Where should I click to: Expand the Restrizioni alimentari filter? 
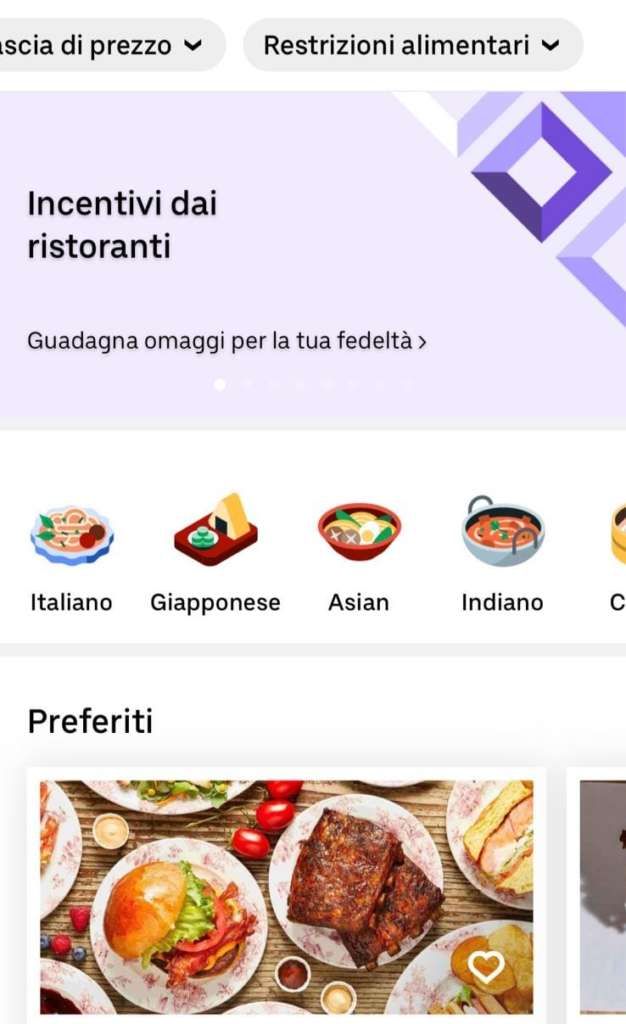coord(412,45)
